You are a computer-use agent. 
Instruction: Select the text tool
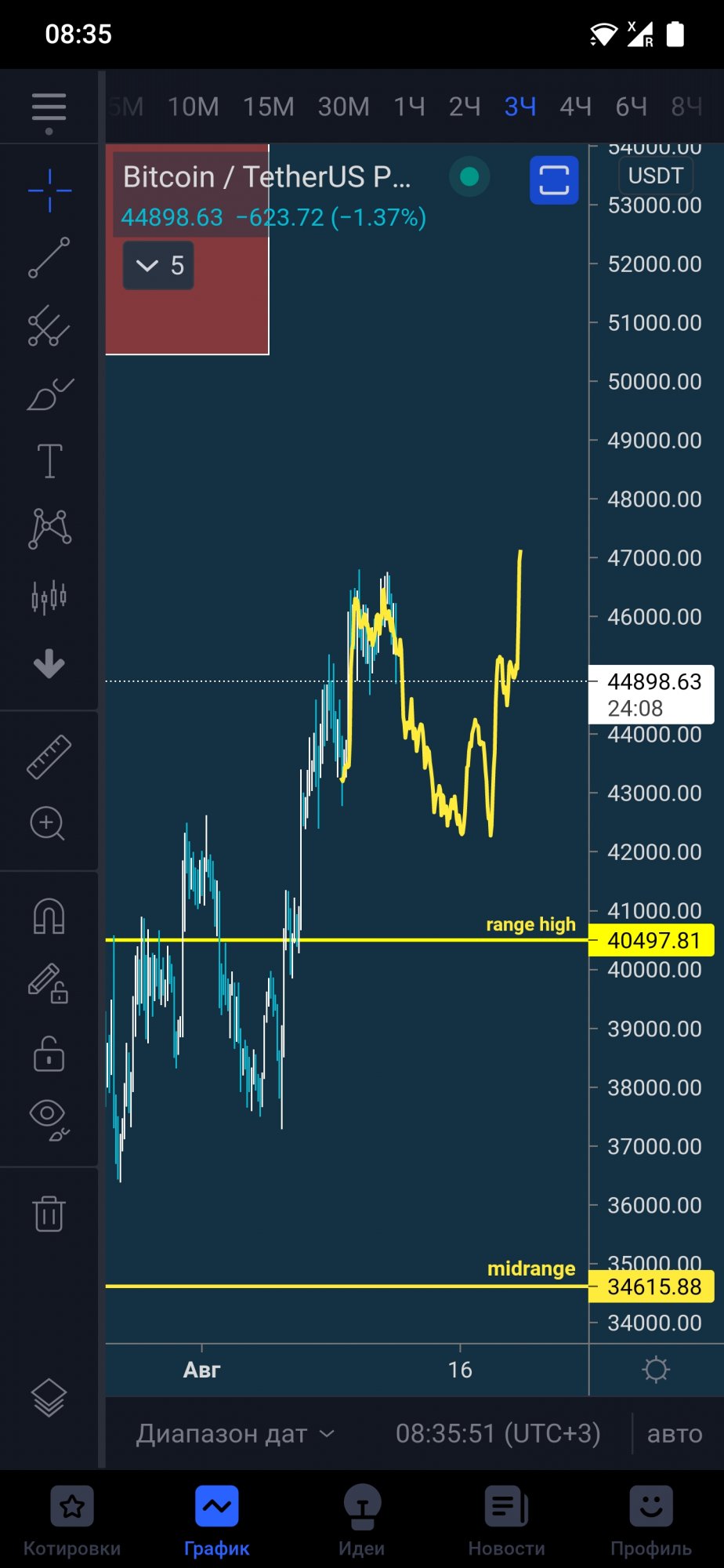(49, 460)
